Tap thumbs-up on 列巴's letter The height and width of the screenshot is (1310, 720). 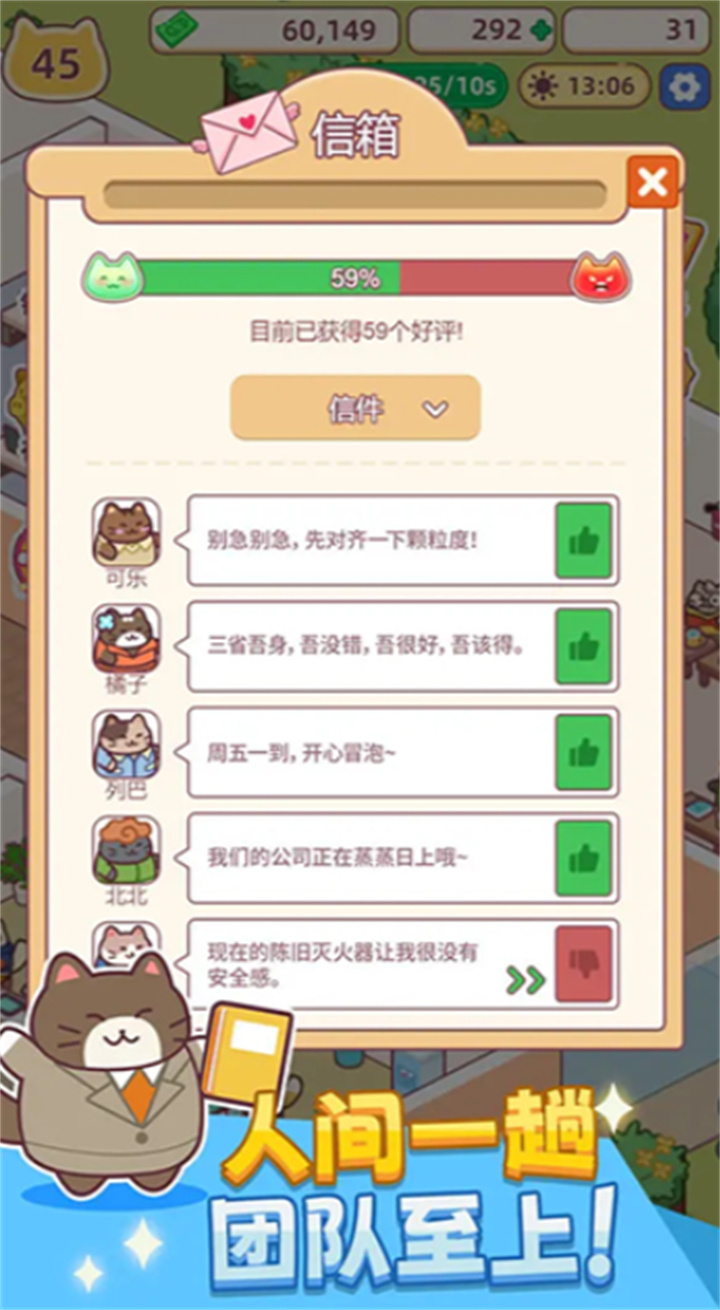coord(583,753)
